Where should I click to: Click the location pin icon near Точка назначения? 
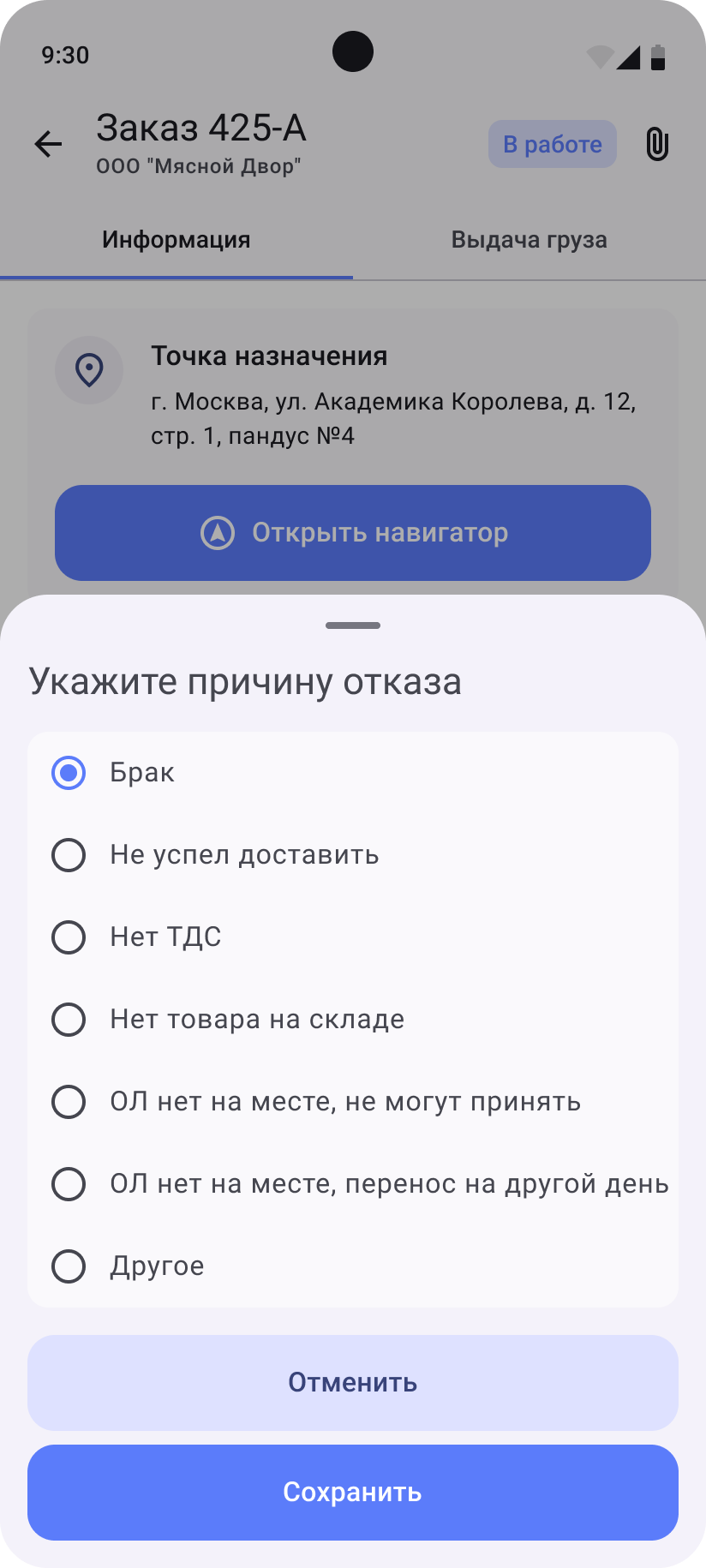[89, 370]
